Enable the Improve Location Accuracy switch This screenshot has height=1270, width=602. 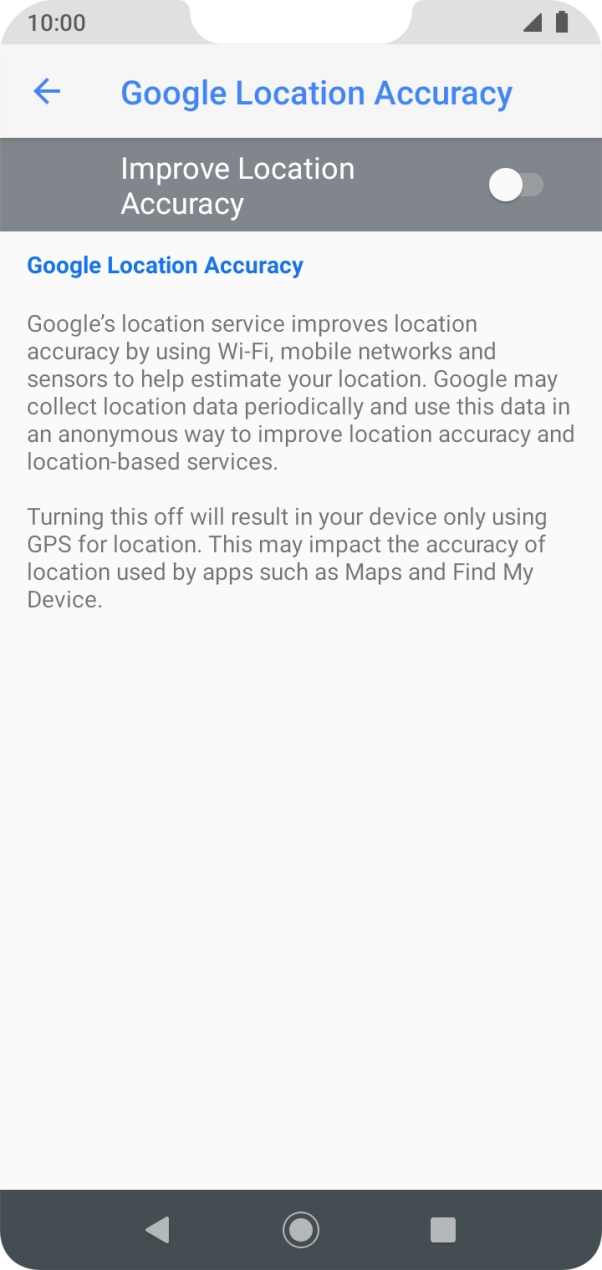[515, 185]
